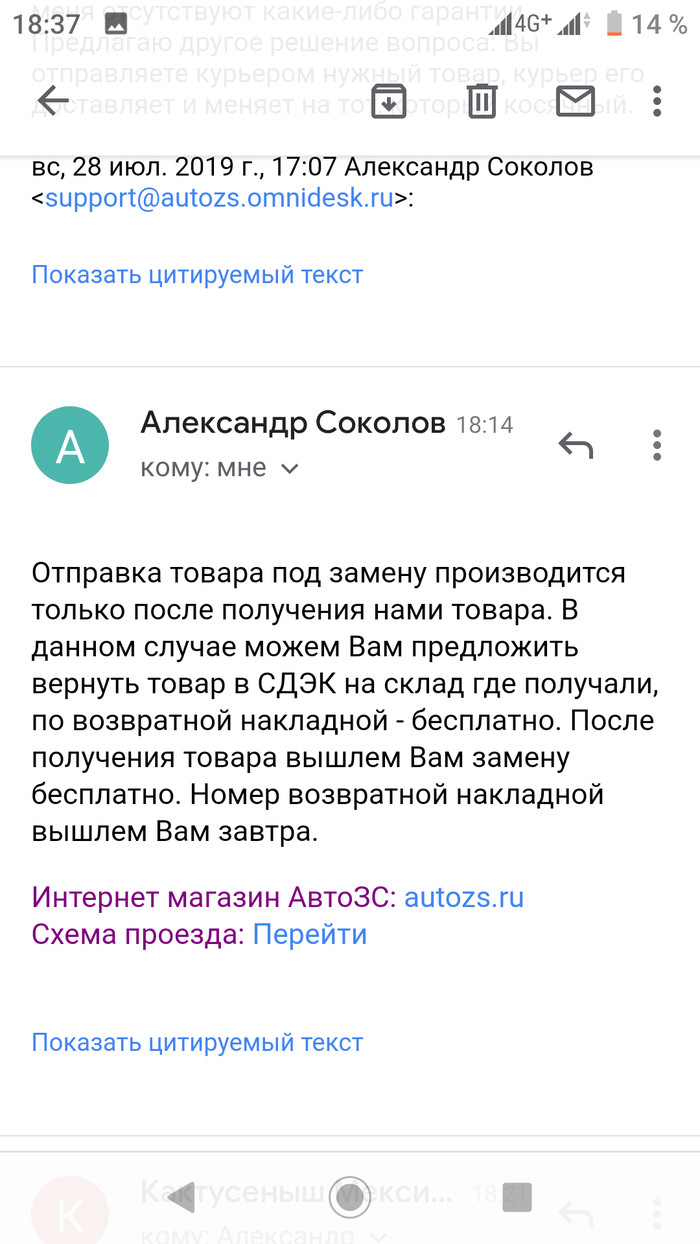
Task: Open more options for 18:14 message
Action: 657,445
